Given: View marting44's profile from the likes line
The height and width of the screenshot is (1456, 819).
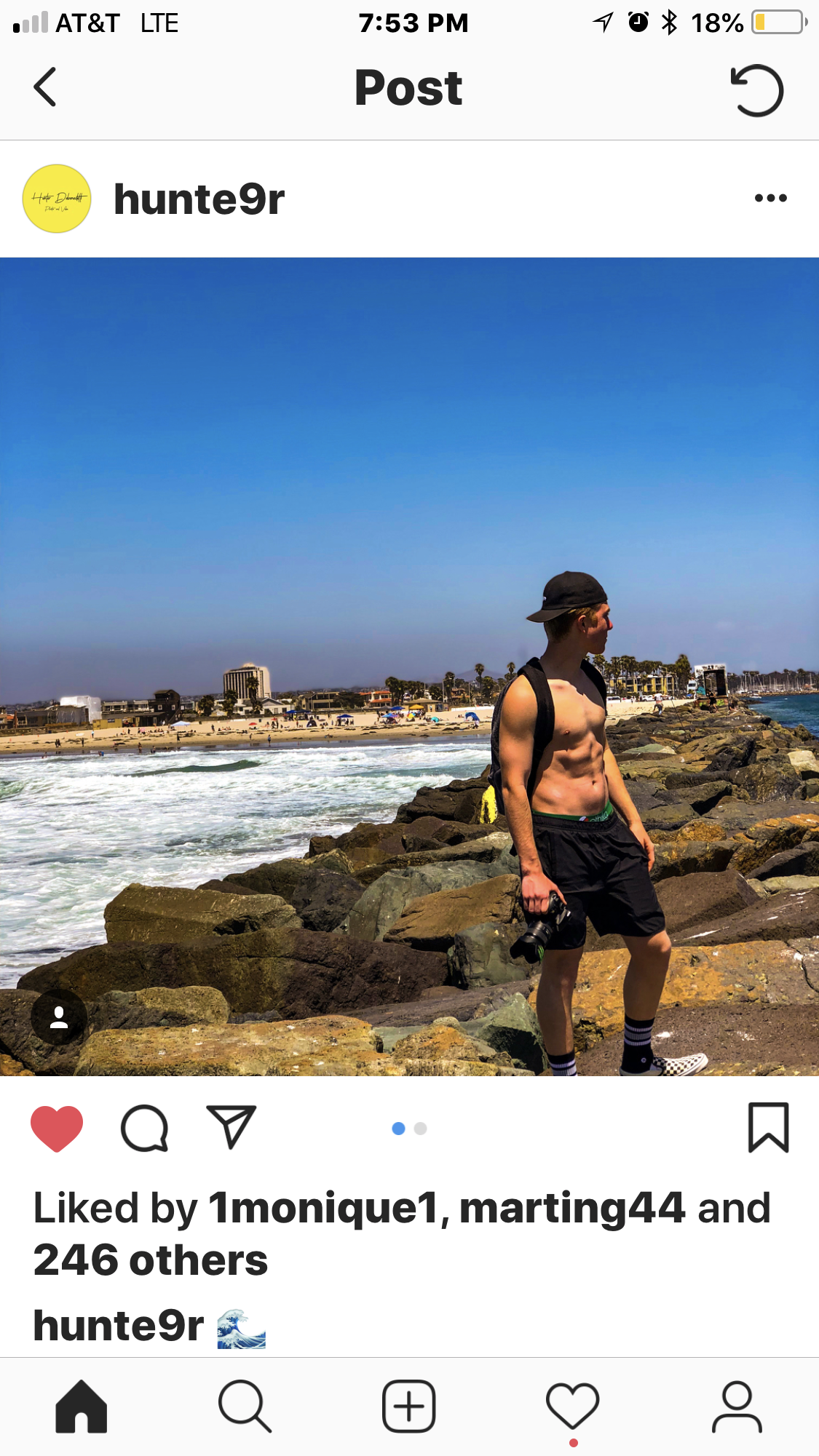Looking at the screenshot, I should click(572, 1209).
